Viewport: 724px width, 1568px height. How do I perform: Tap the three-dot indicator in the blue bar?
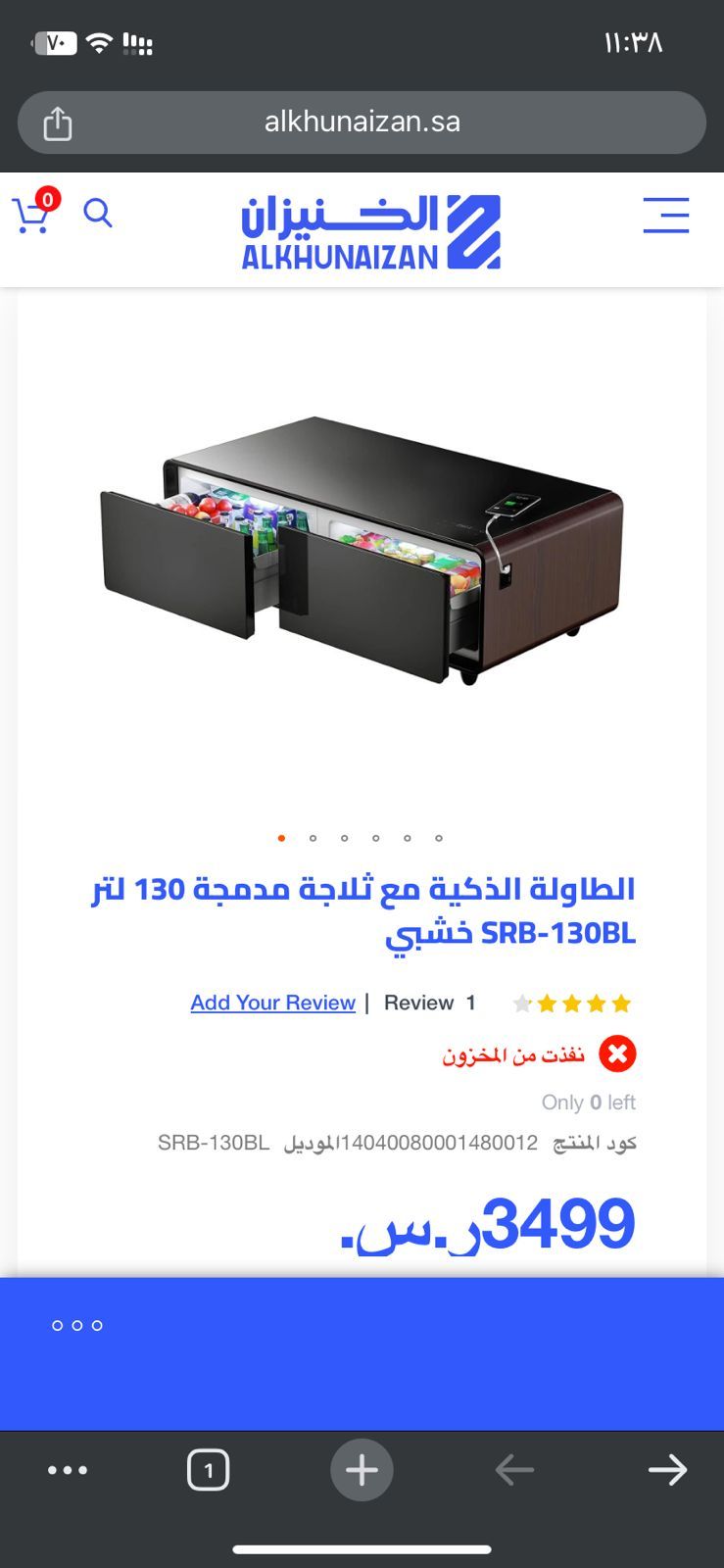click(77, 1324)
